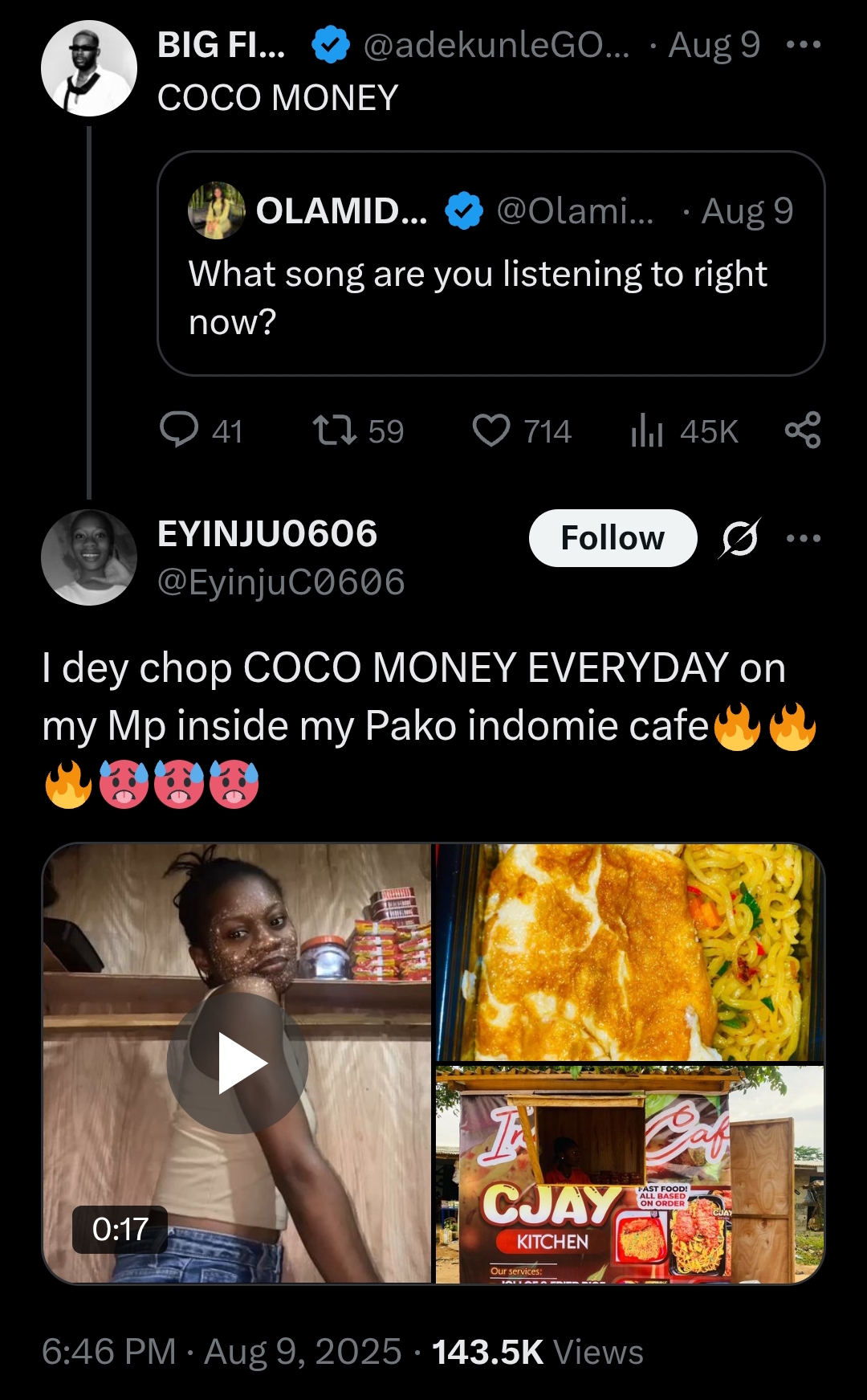Like the COCO MONEY tweet
867x1400 pixels.
click(x=491, y=430)
